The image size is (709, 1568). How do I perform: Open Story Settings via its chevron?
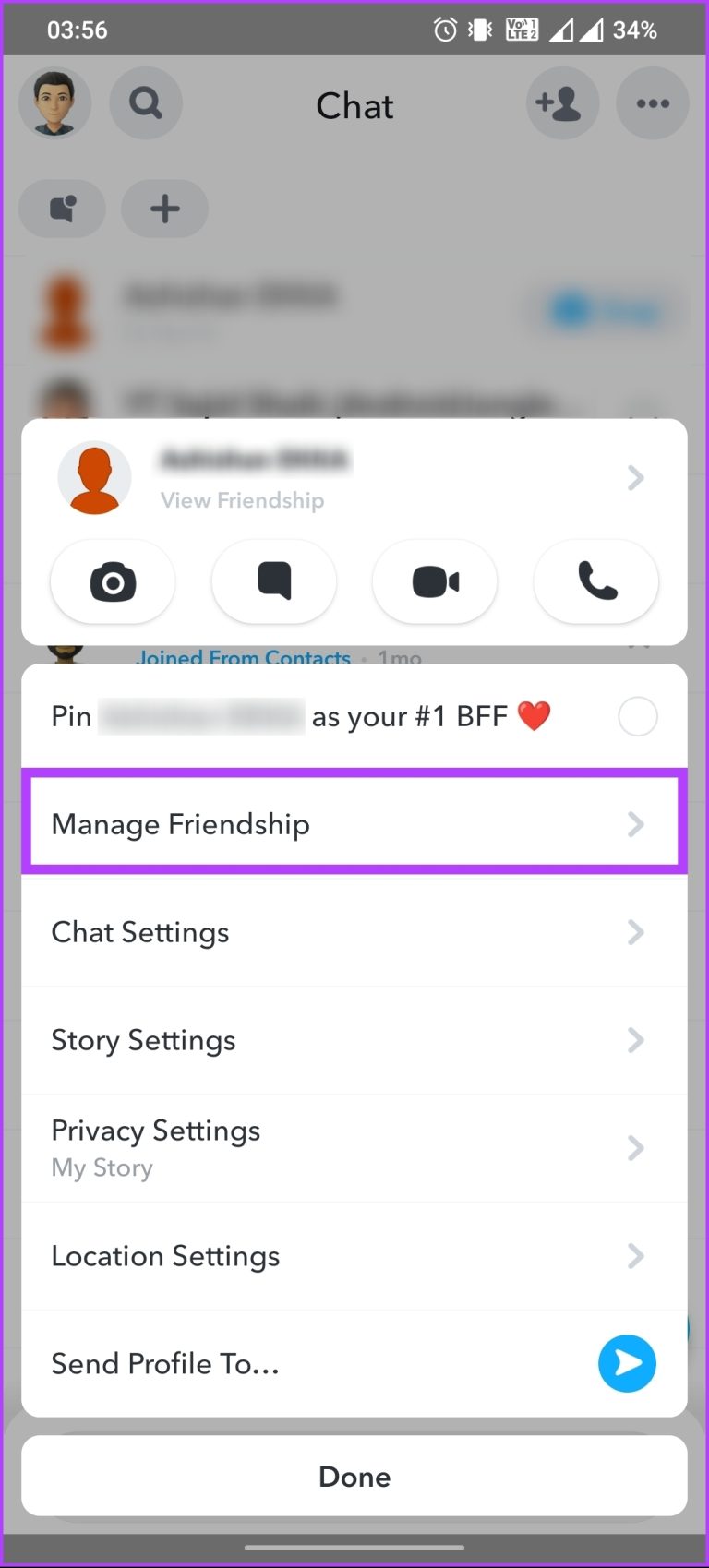point(635,1040)
